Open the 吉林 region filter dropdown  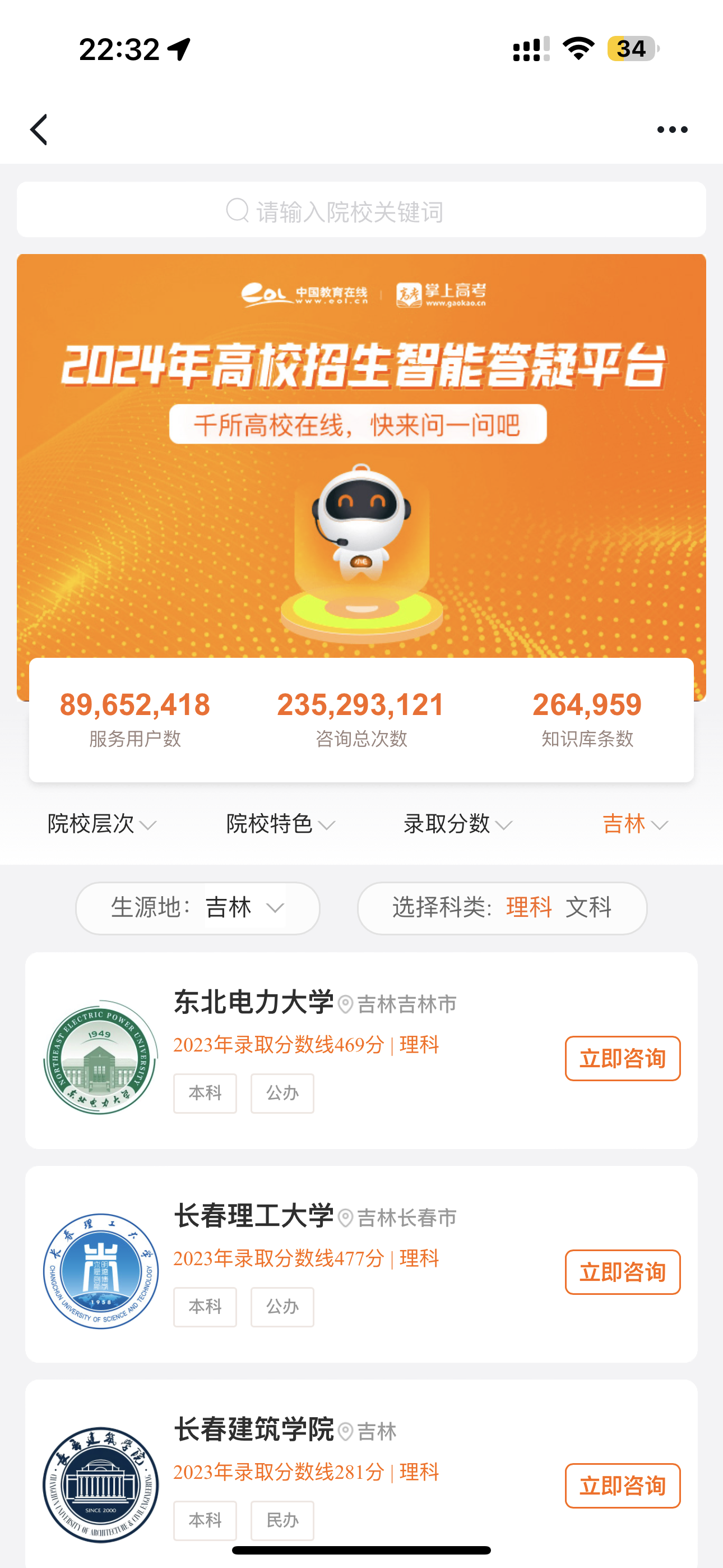pyautogui.click(x=635, y=824)
